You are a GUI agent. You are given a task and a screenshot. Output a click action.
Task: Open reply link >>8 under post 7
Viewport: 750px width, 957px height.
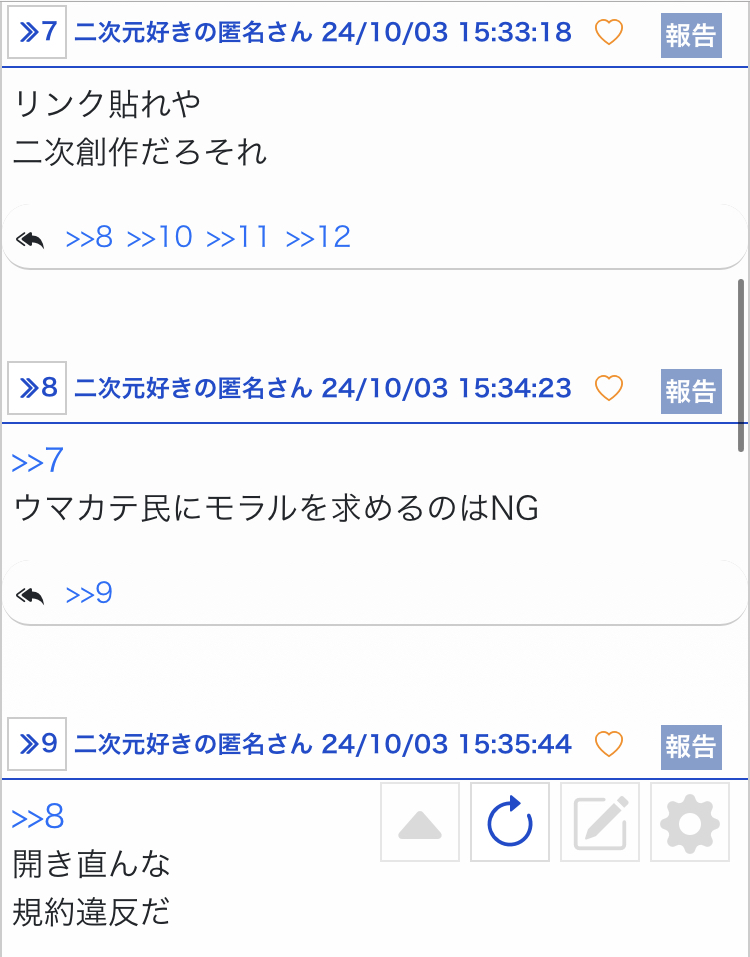(x=89, y=237)
